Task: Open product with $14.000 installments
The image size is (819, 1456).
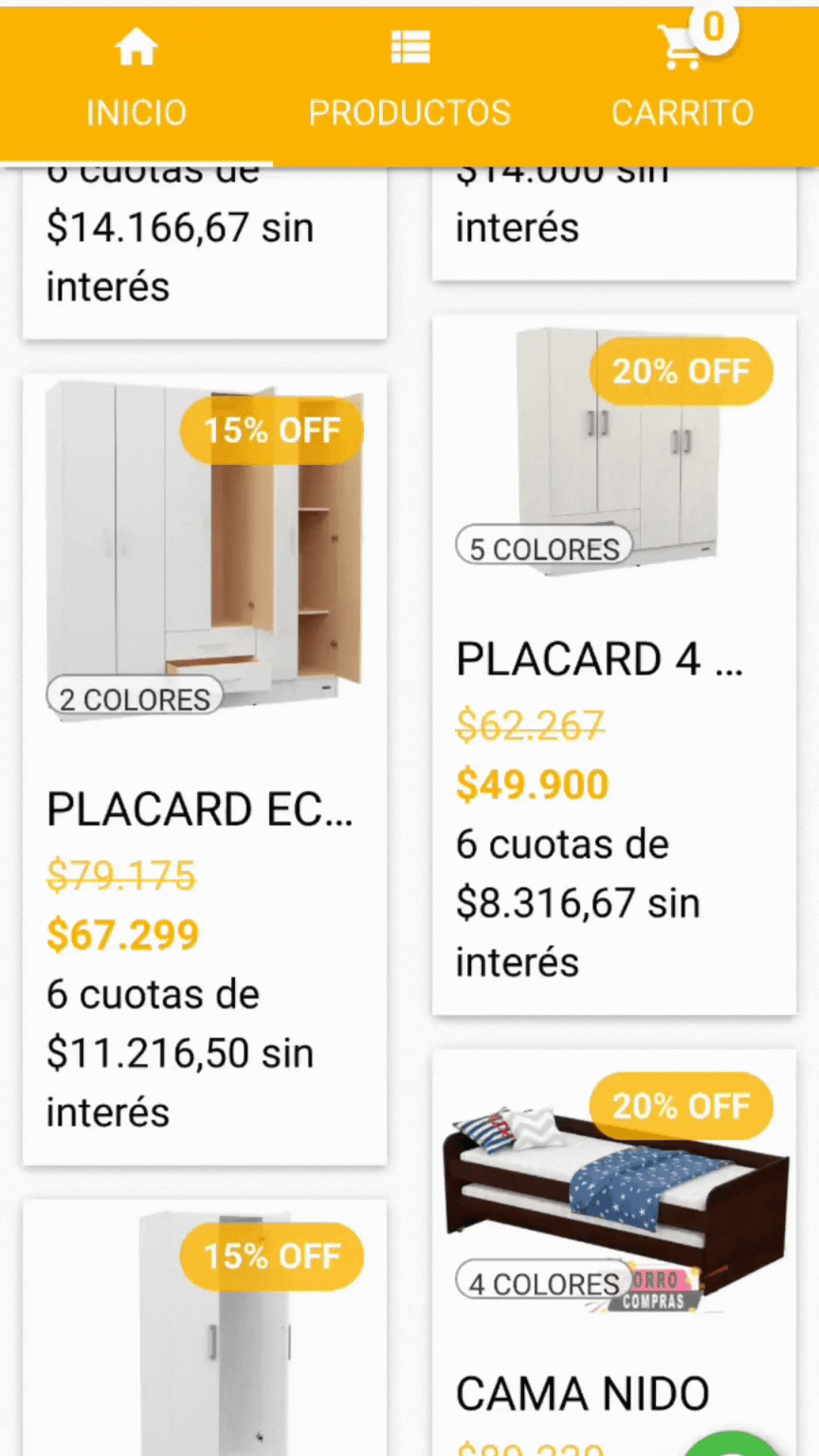Action: (x=614, y=224)
